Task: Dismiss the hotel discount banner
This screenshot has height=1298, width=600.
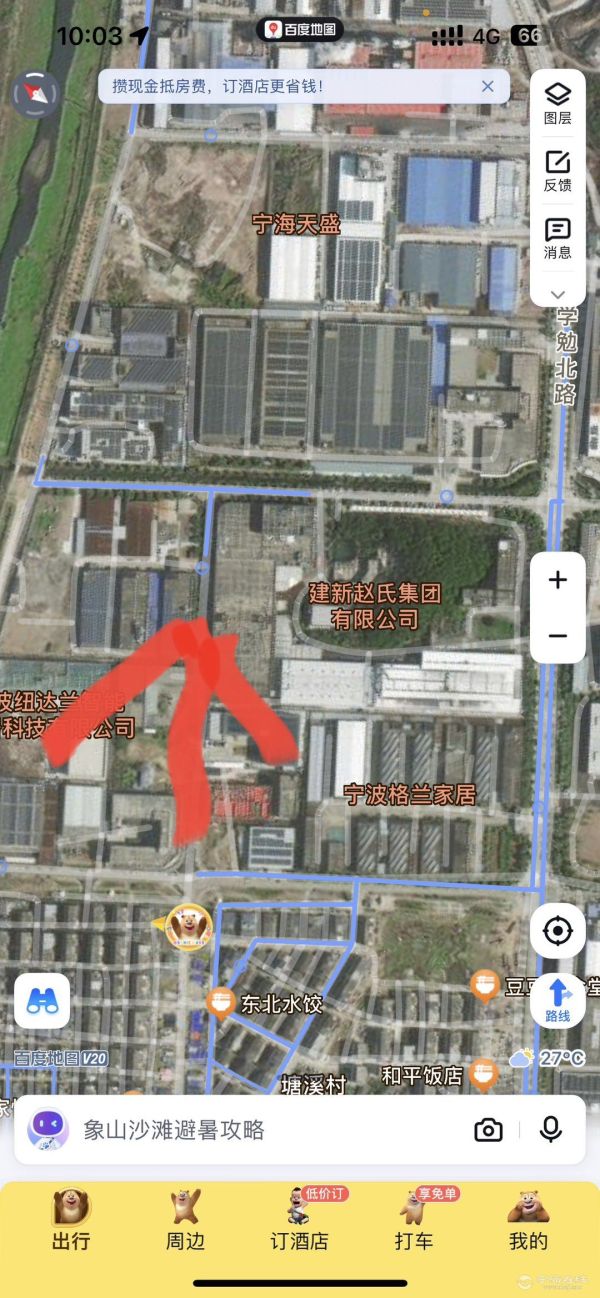Action: point(488,86)
